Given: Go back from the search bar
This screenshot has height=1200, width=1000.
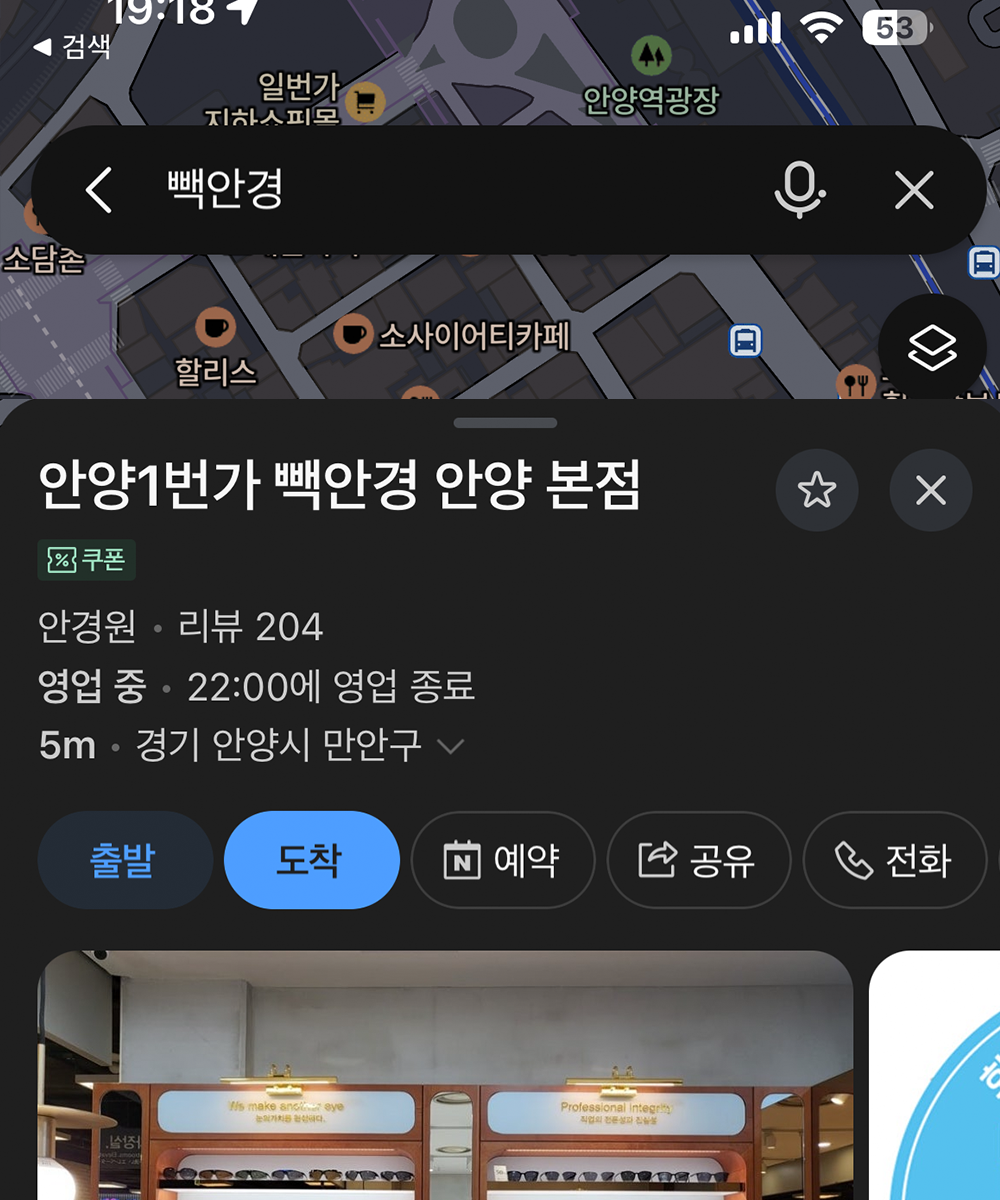Looking at the screenshot, I should (98, 190).
